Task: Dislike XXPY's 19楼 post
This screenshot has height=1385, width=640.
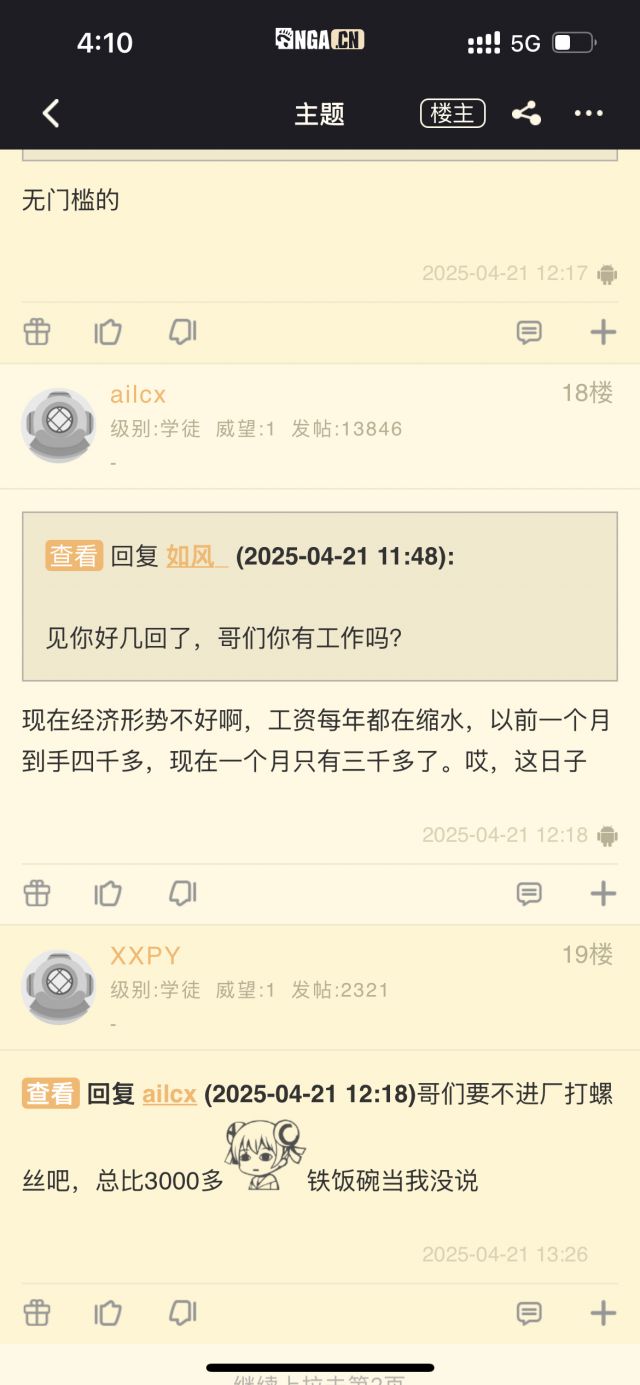Action: click(182, 1312)
